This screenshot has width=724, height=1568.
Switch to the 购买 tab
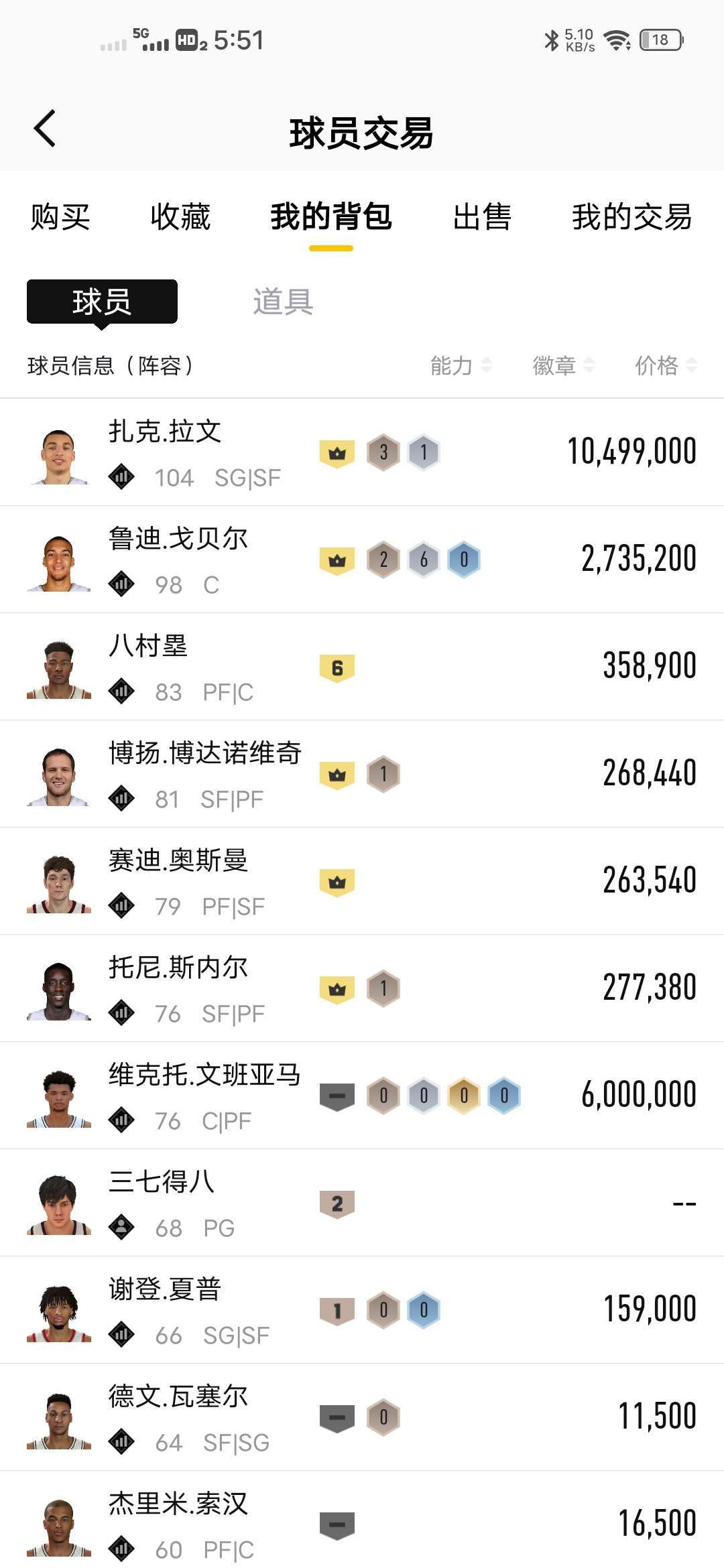pyautogui.click(x=60, y=217)
